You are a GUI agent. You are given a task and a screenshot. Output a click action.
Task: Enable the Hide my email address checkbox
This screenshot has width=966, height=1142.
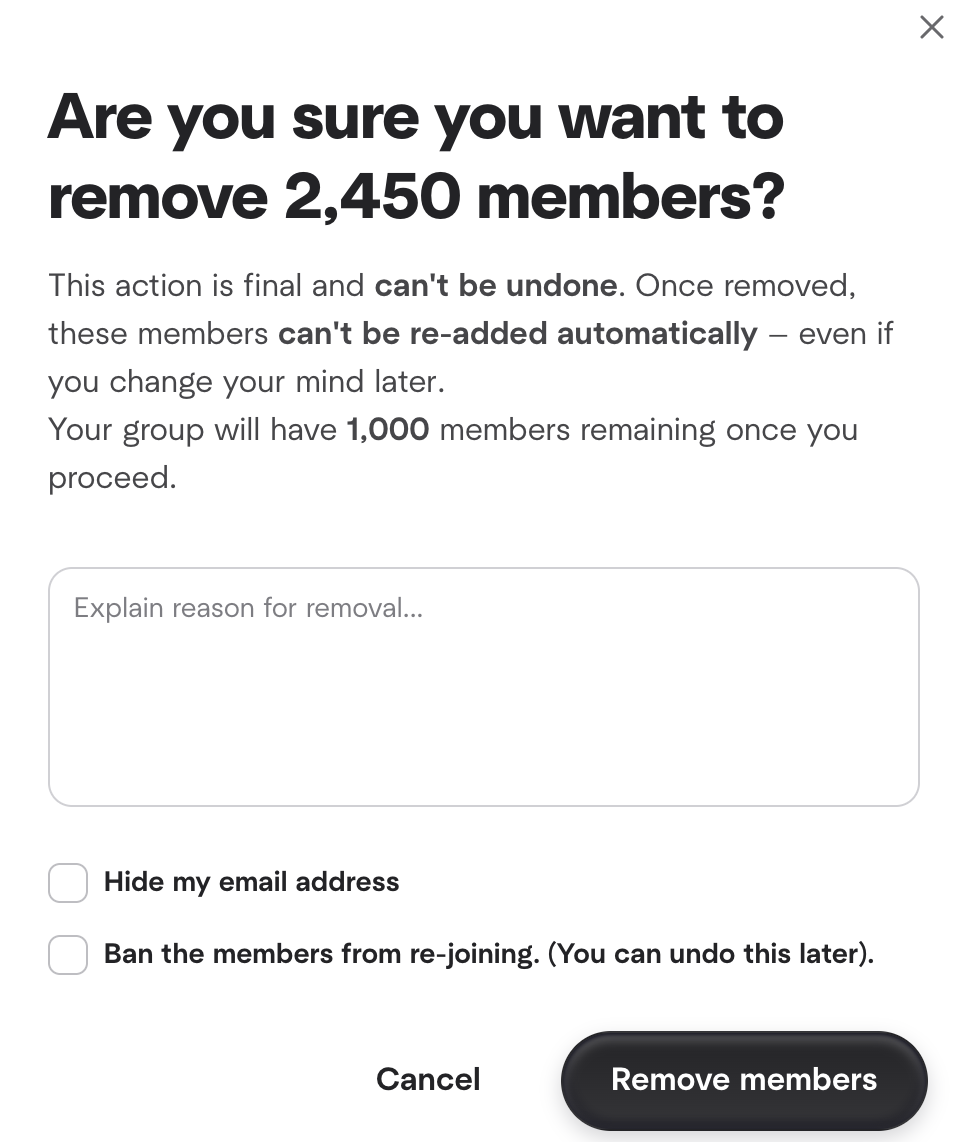[x=67, y=883]
